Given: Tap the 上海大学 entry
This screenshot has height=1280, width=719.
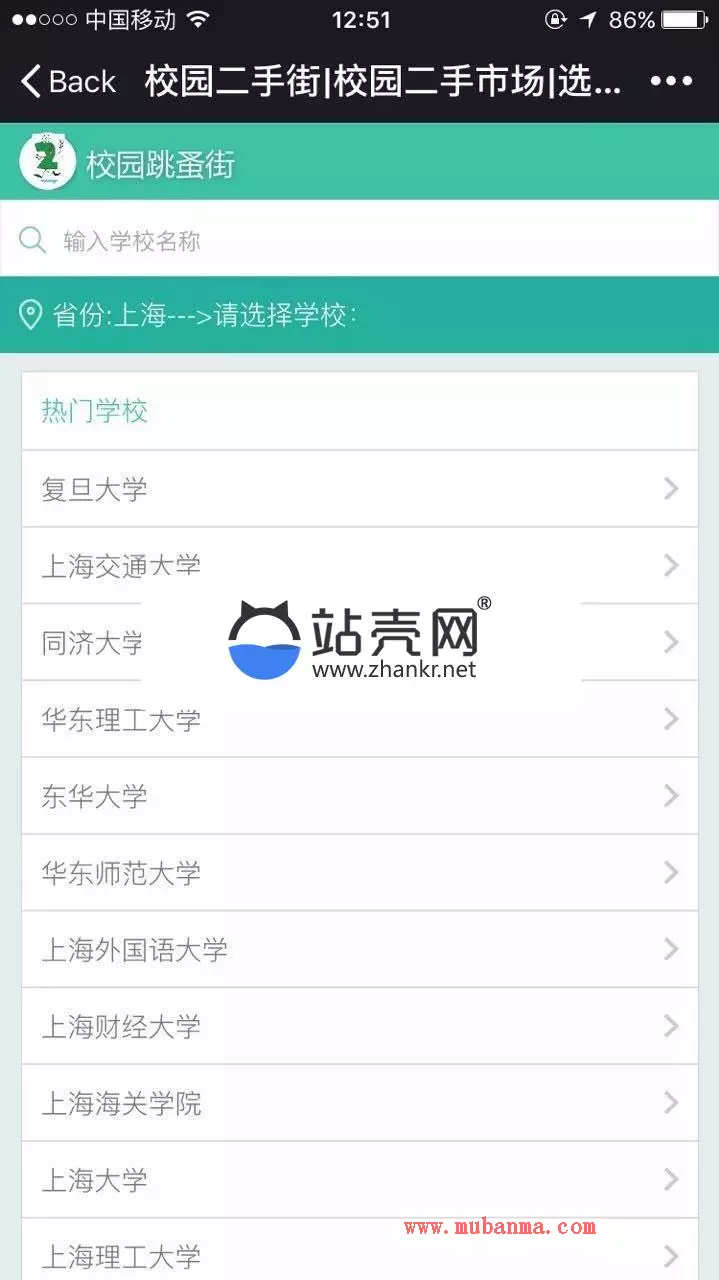Looking at the screenshot, I should [359, 1180].
